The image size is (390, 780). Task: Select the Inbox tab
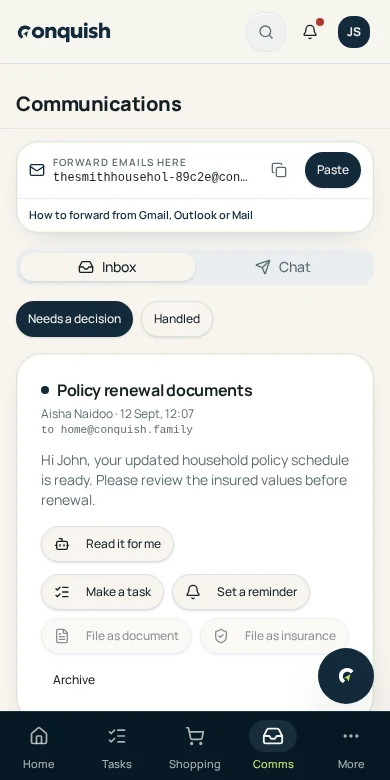pos(107,267)
